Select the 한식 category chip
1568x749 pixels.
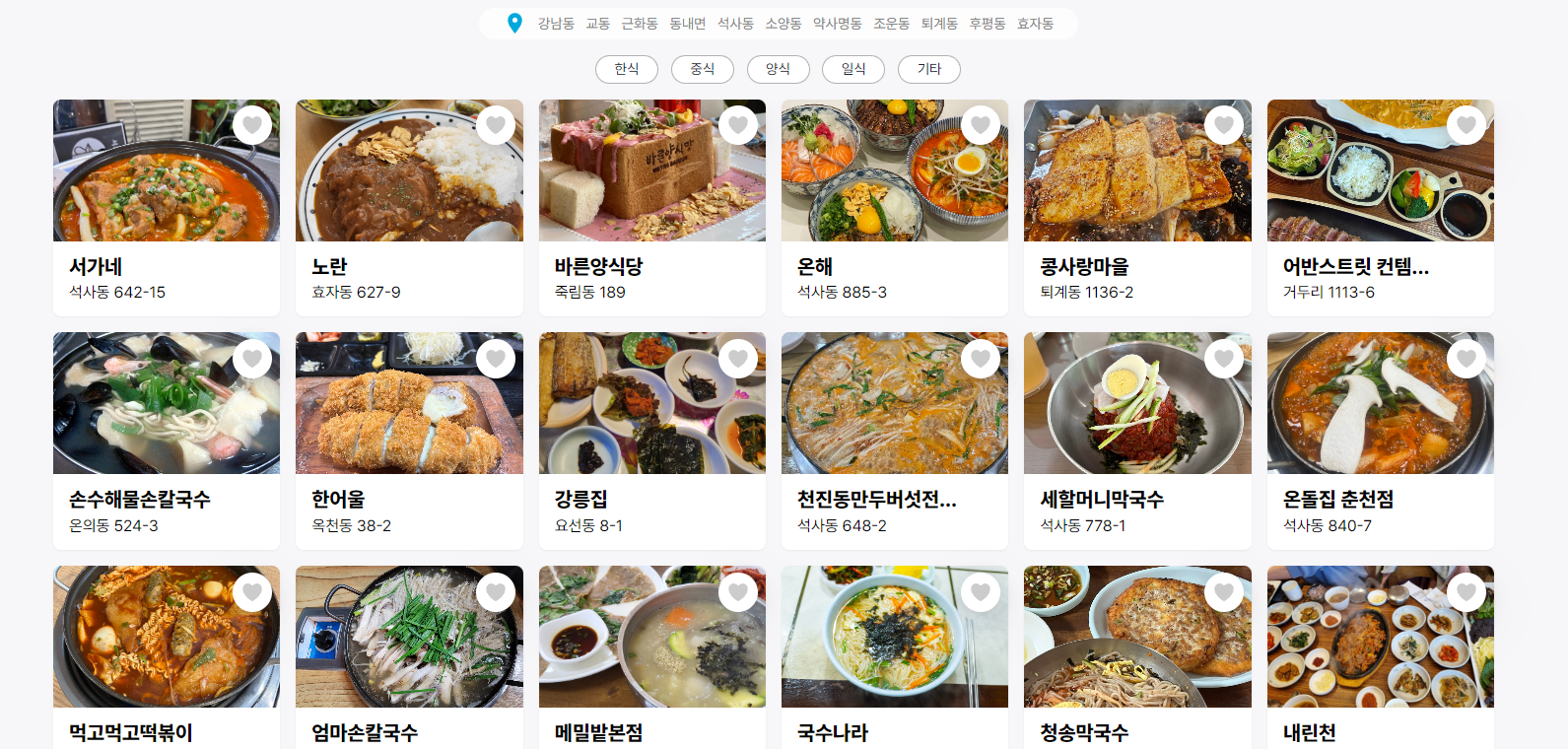click(x=627, y=69)
